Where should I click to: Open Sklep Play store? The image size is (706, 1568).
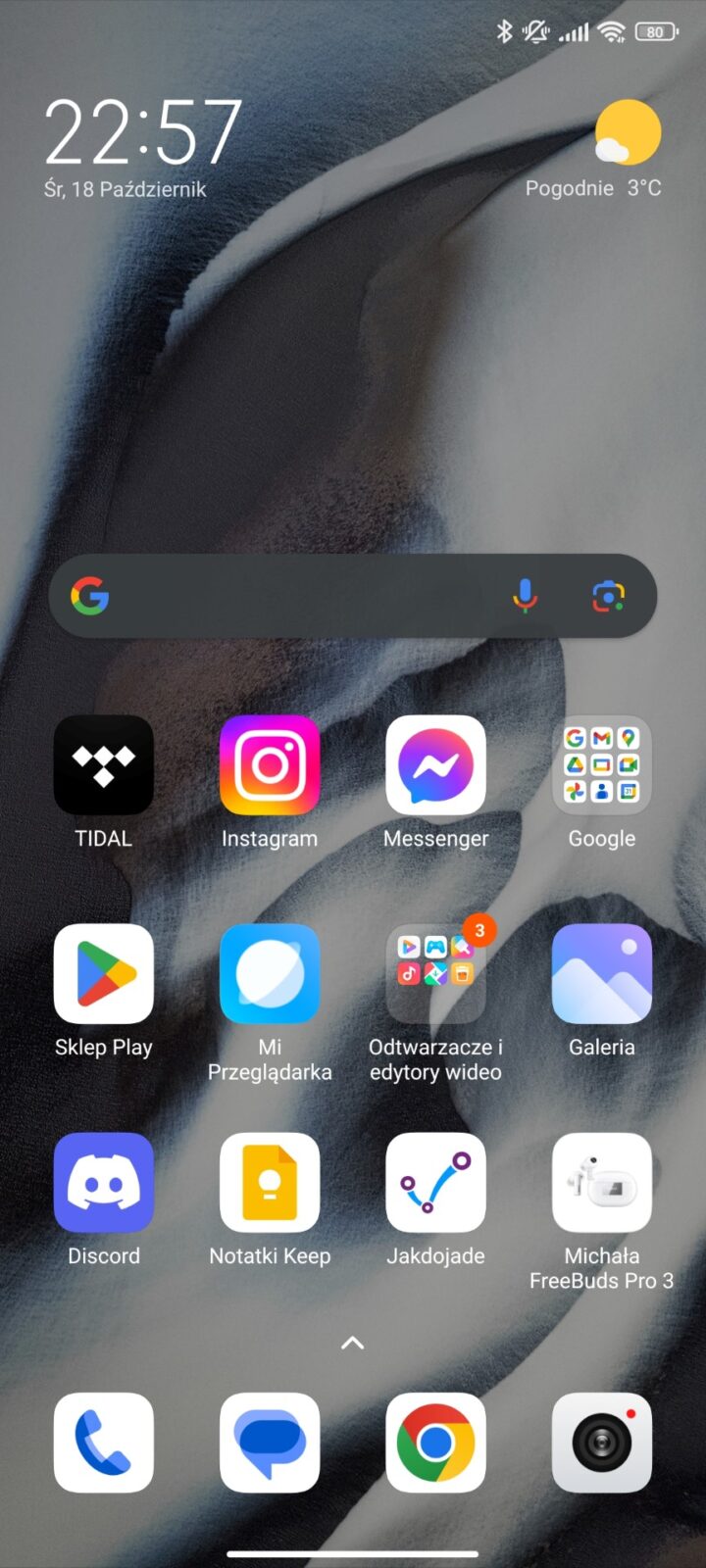coord(103,974)
